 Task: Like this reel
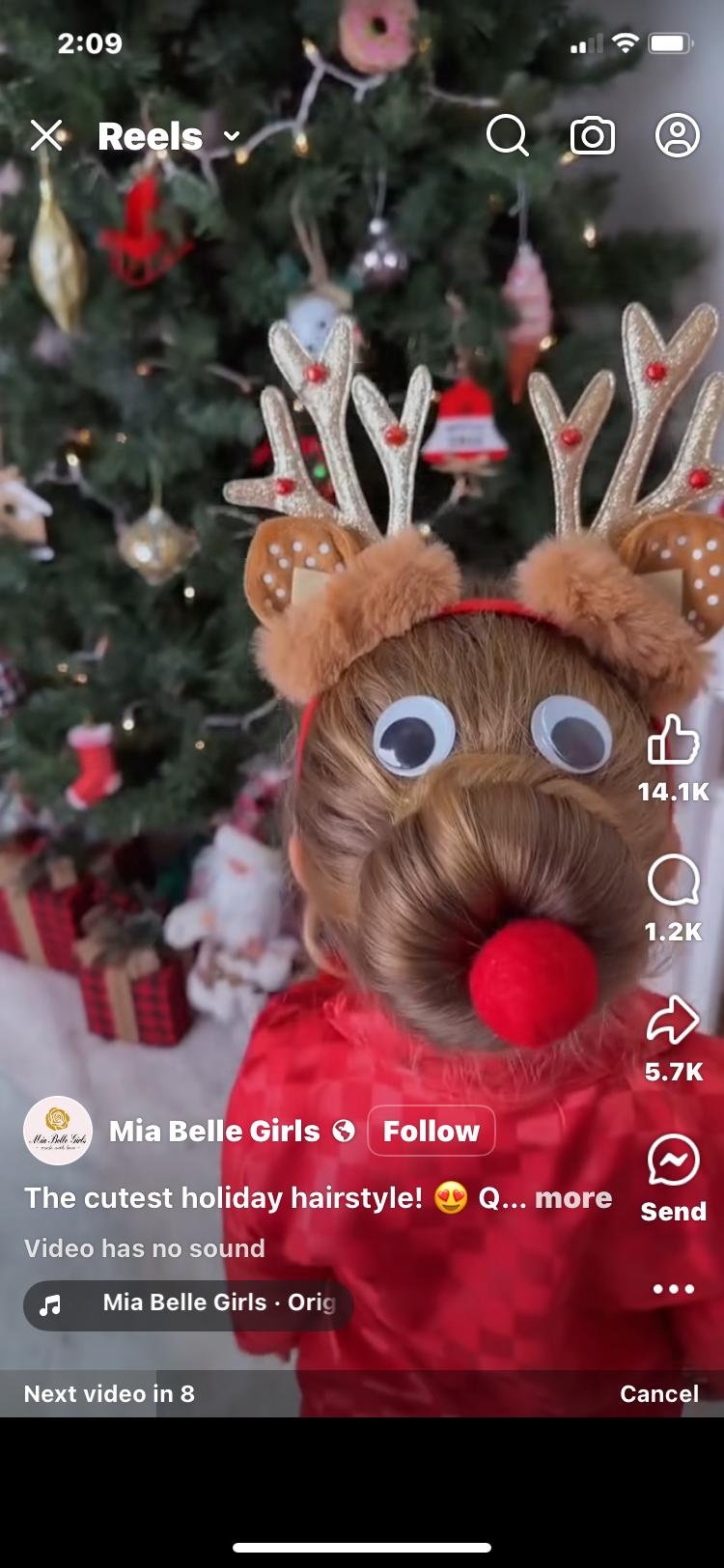(x=673, y=742)
